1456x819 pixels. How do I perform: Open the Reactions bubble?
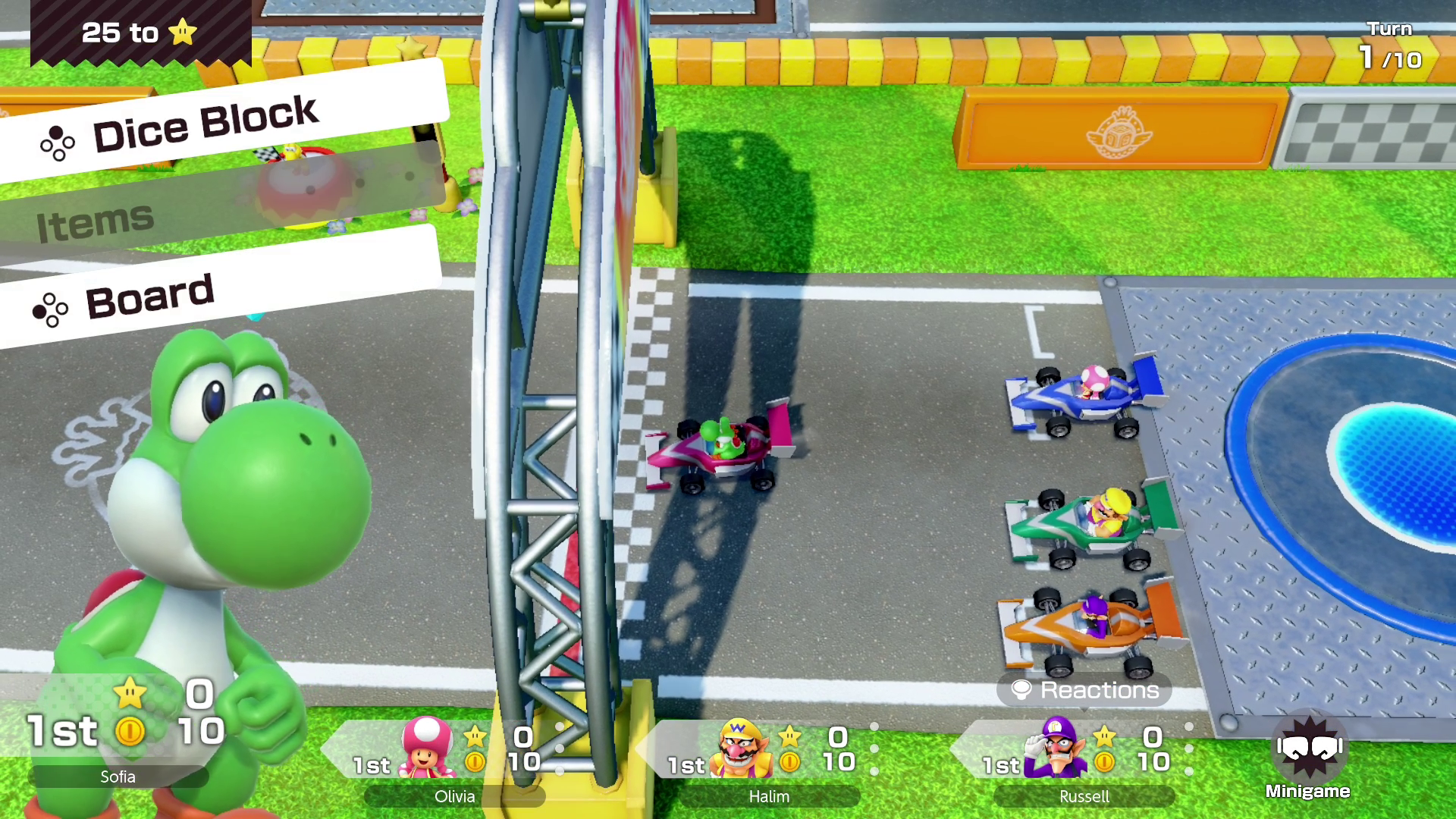1084,690
